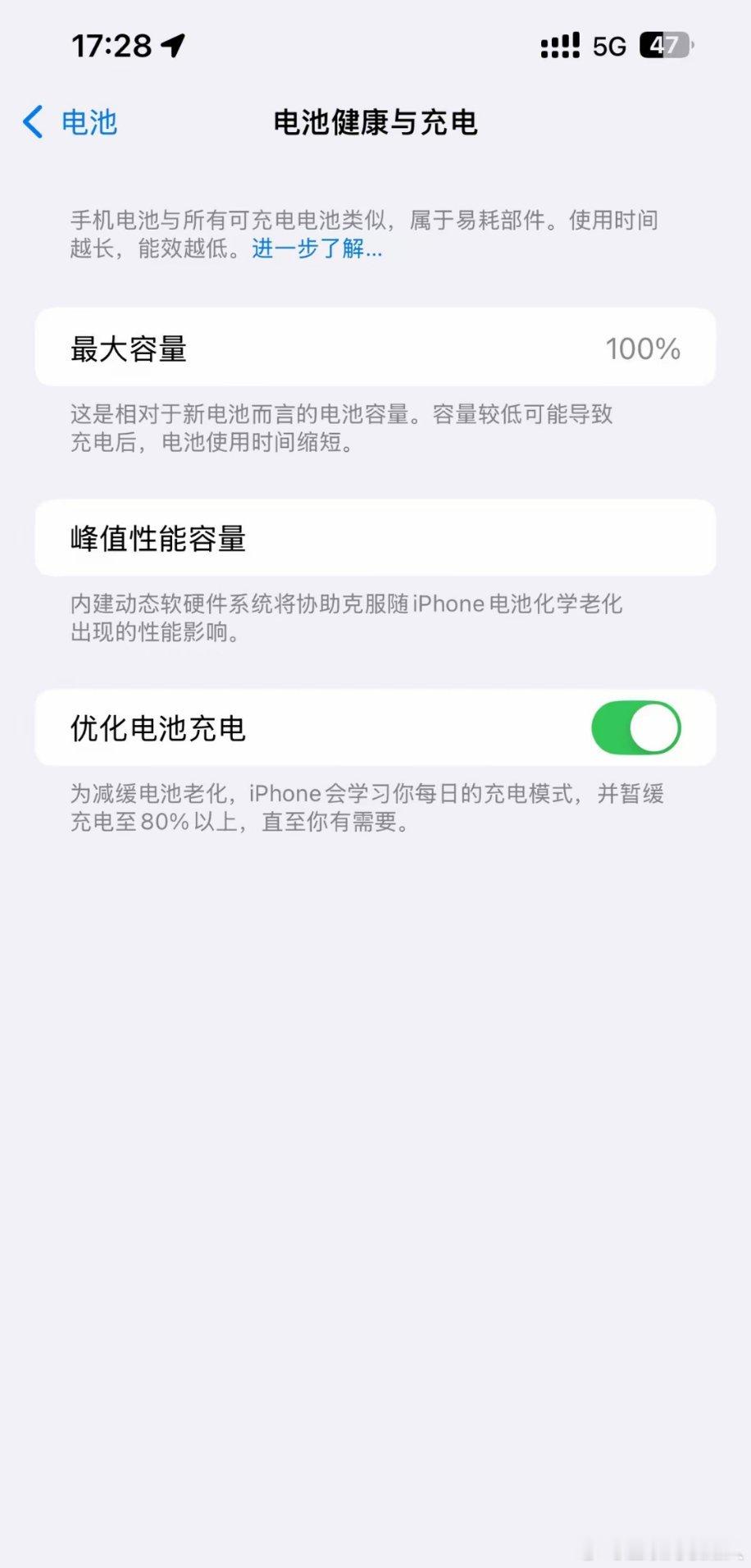
Task: Tap the cellular signal bars icon
Action: (x=558, y=45)
